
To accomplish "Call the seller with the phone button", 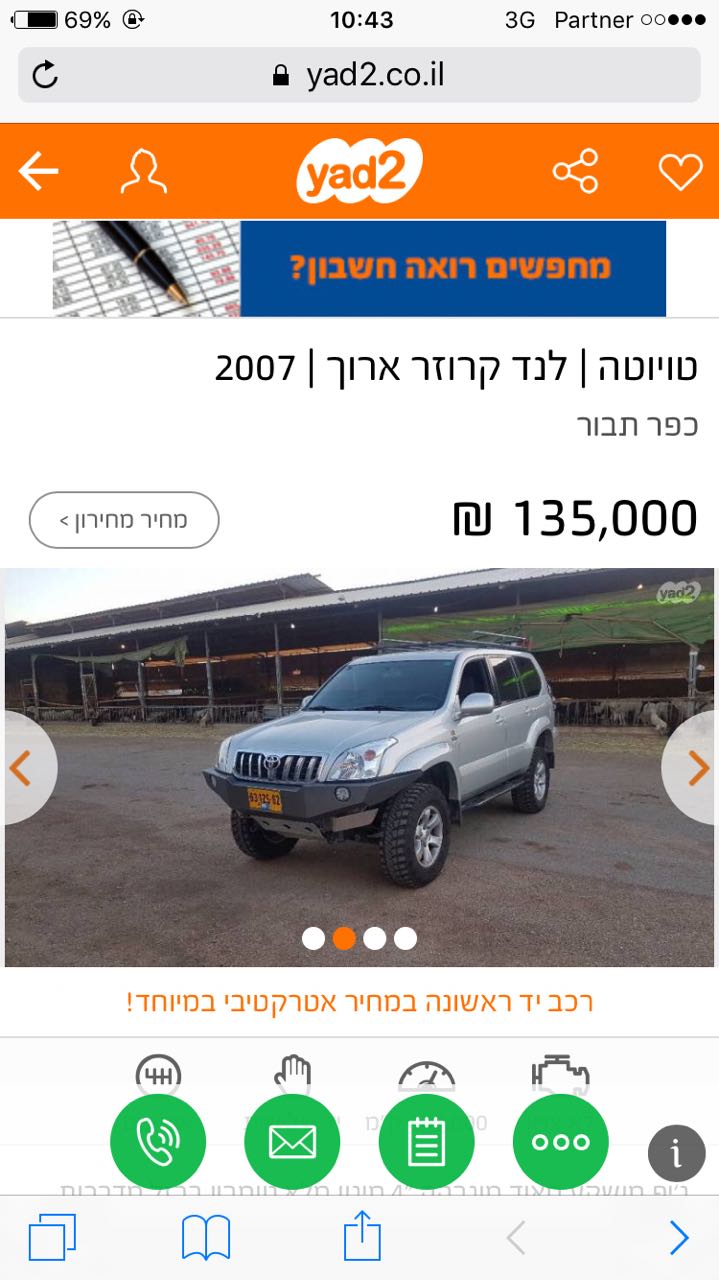I will 158,1141.
